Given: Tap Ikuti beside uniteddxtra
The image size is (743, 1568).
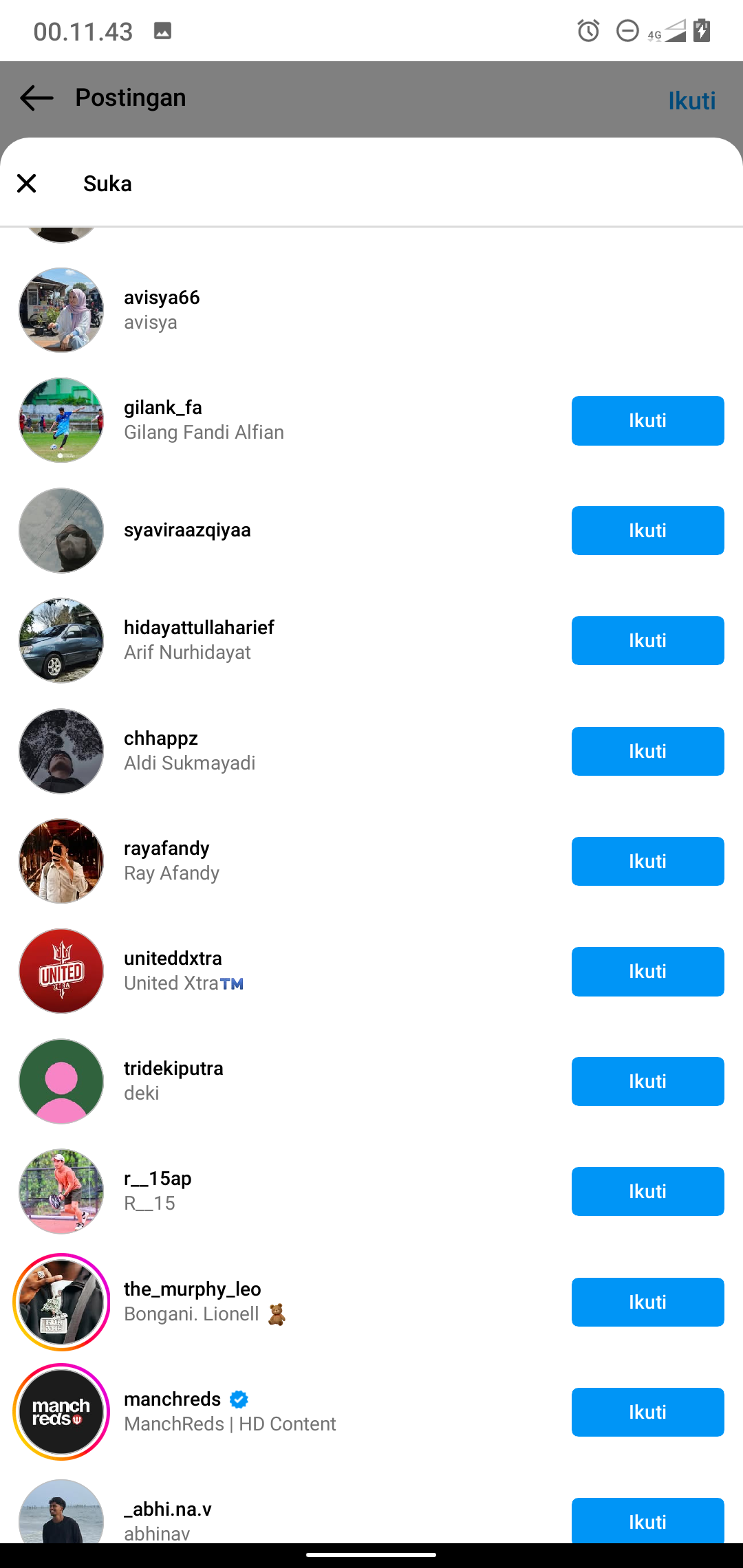Looking at the screenshot, I should coord(647,972).
